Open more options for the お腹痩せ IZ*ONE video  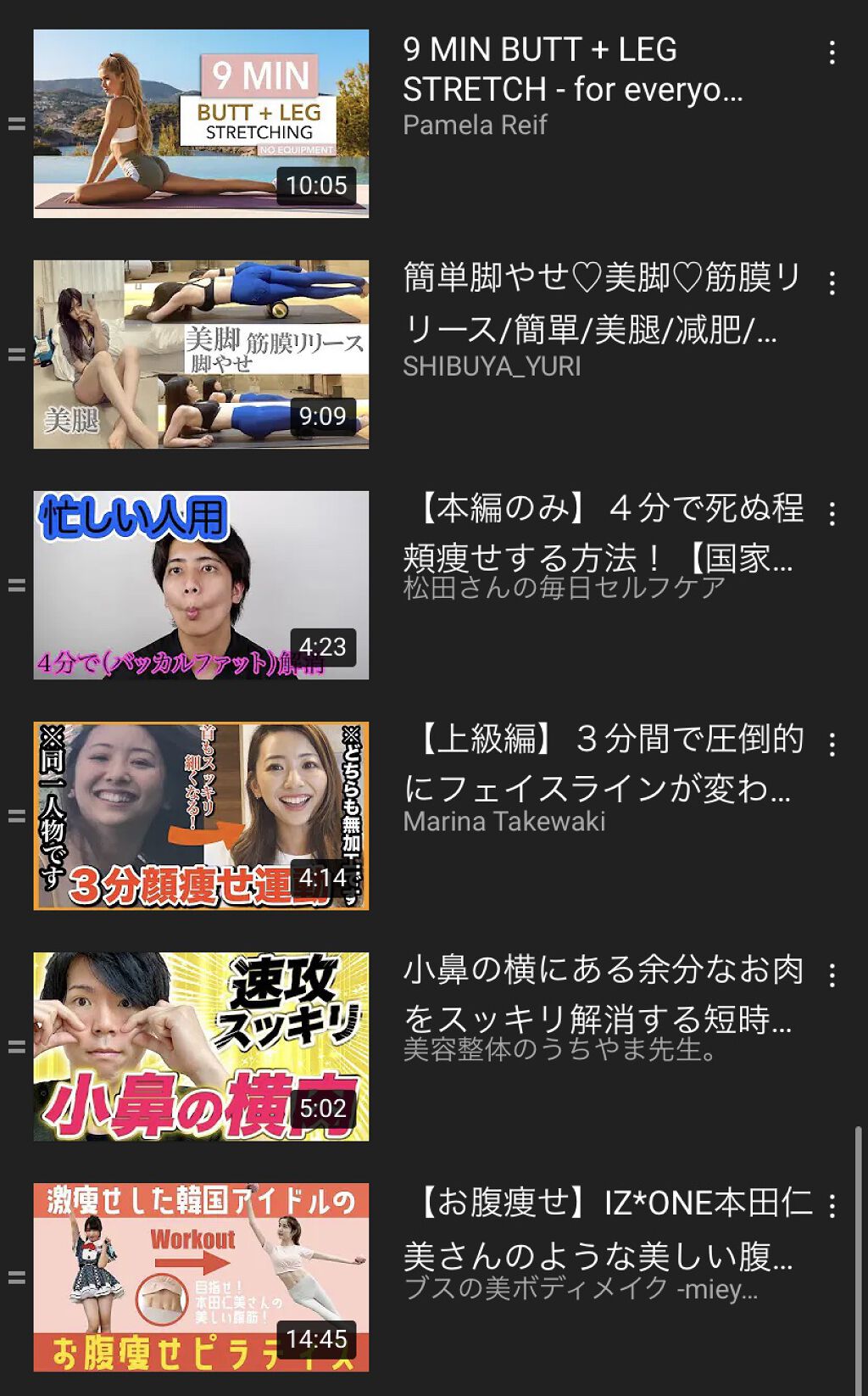pyautogui.click(x=832, y=1206)
